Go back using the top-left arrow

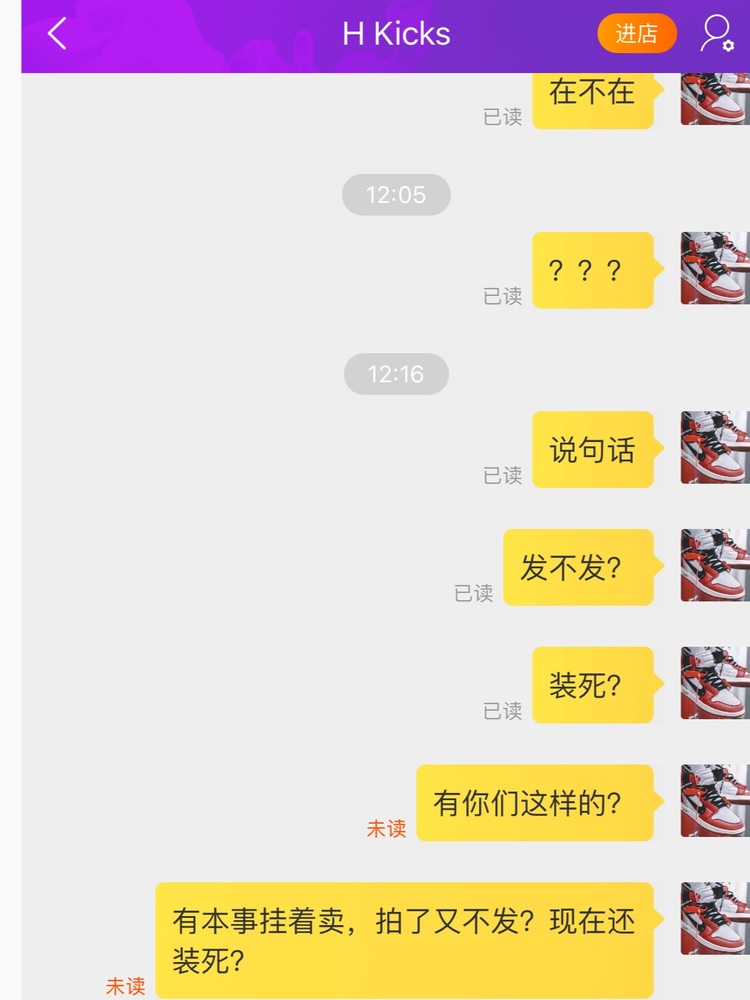pos(57,34)
